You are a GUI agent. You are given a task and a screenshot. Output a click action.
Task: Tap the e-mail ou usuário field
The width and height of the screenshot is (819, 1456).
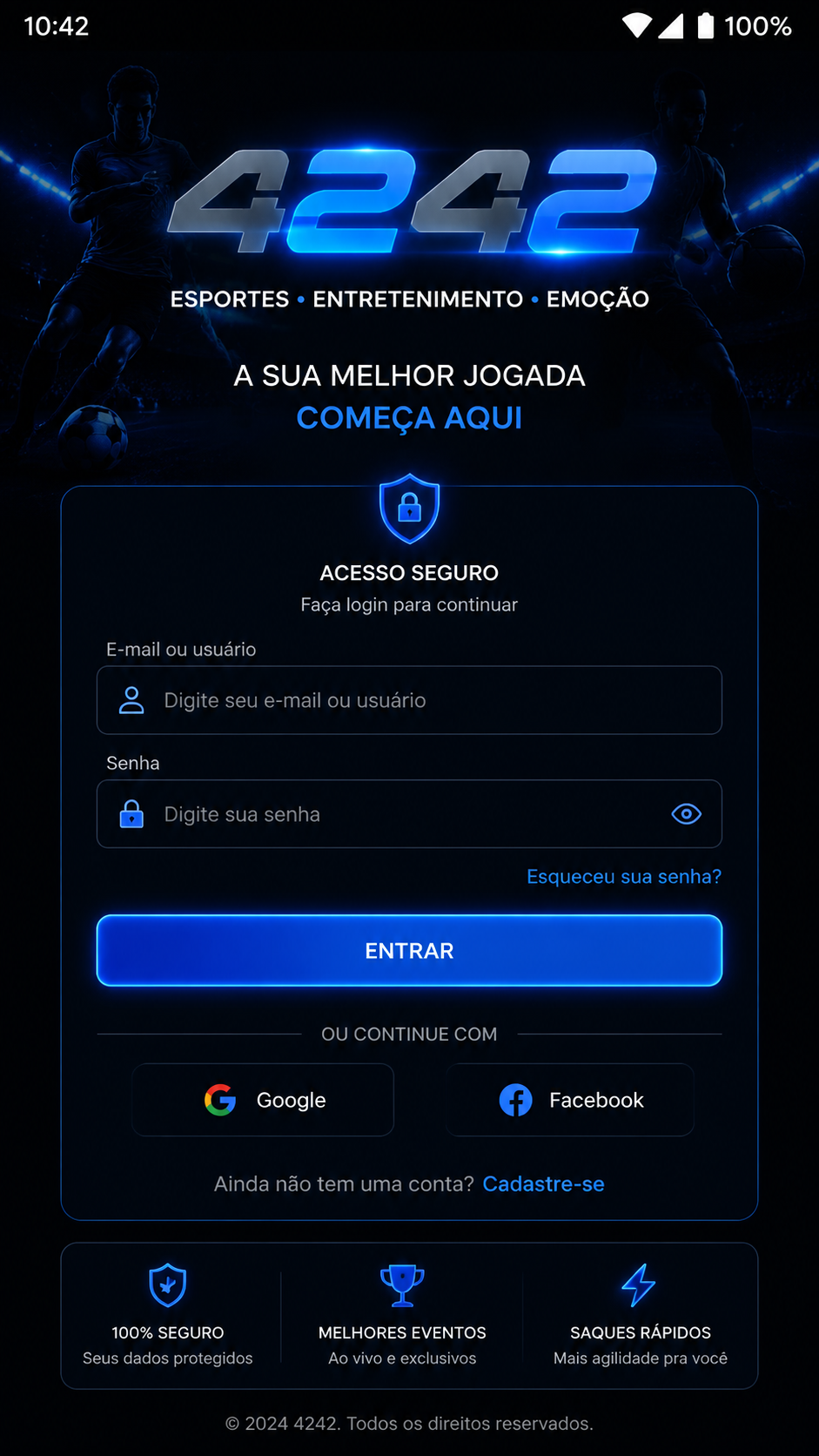point(409,700)
